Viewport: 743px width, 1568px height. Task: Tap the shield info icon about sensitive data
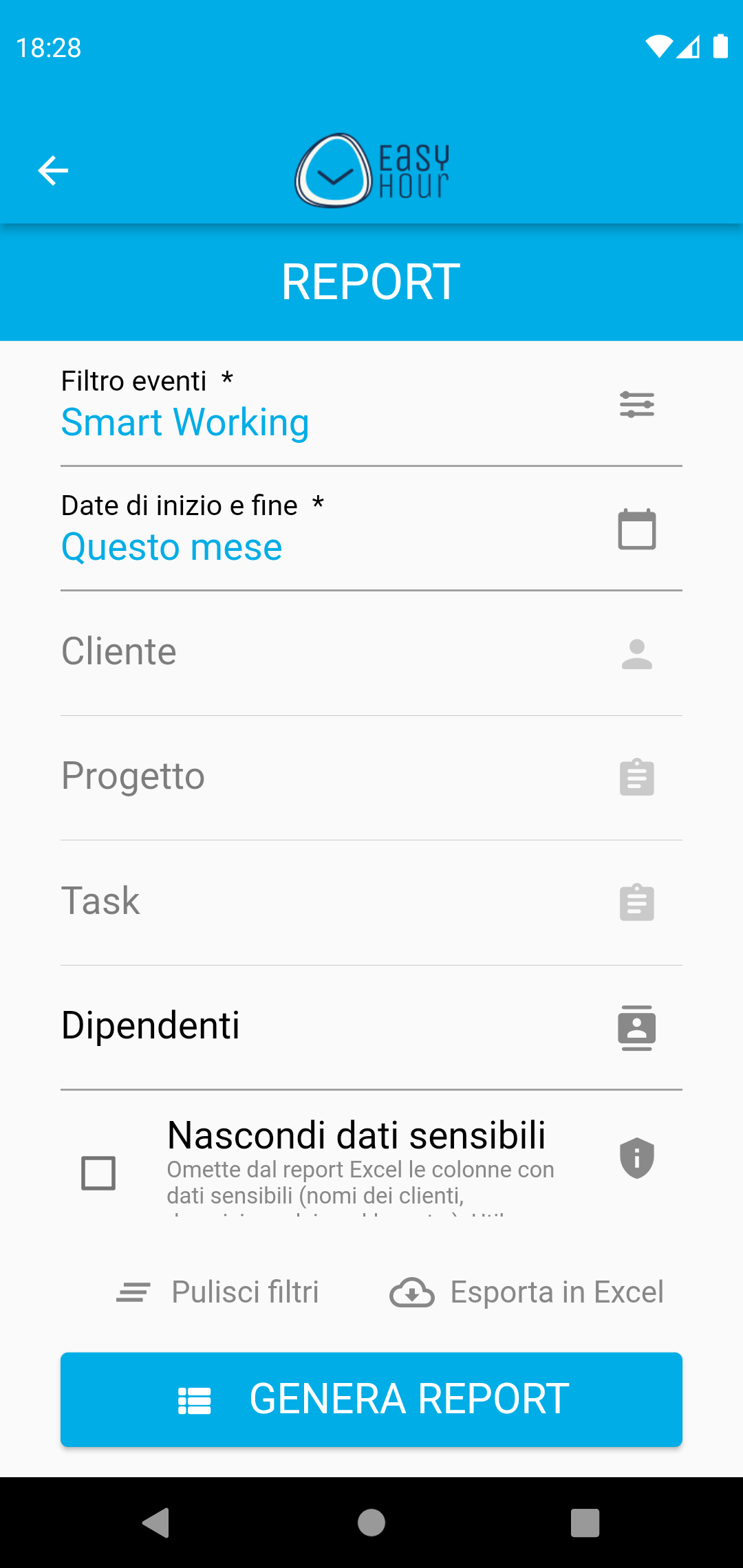[x=636, y=1158]
